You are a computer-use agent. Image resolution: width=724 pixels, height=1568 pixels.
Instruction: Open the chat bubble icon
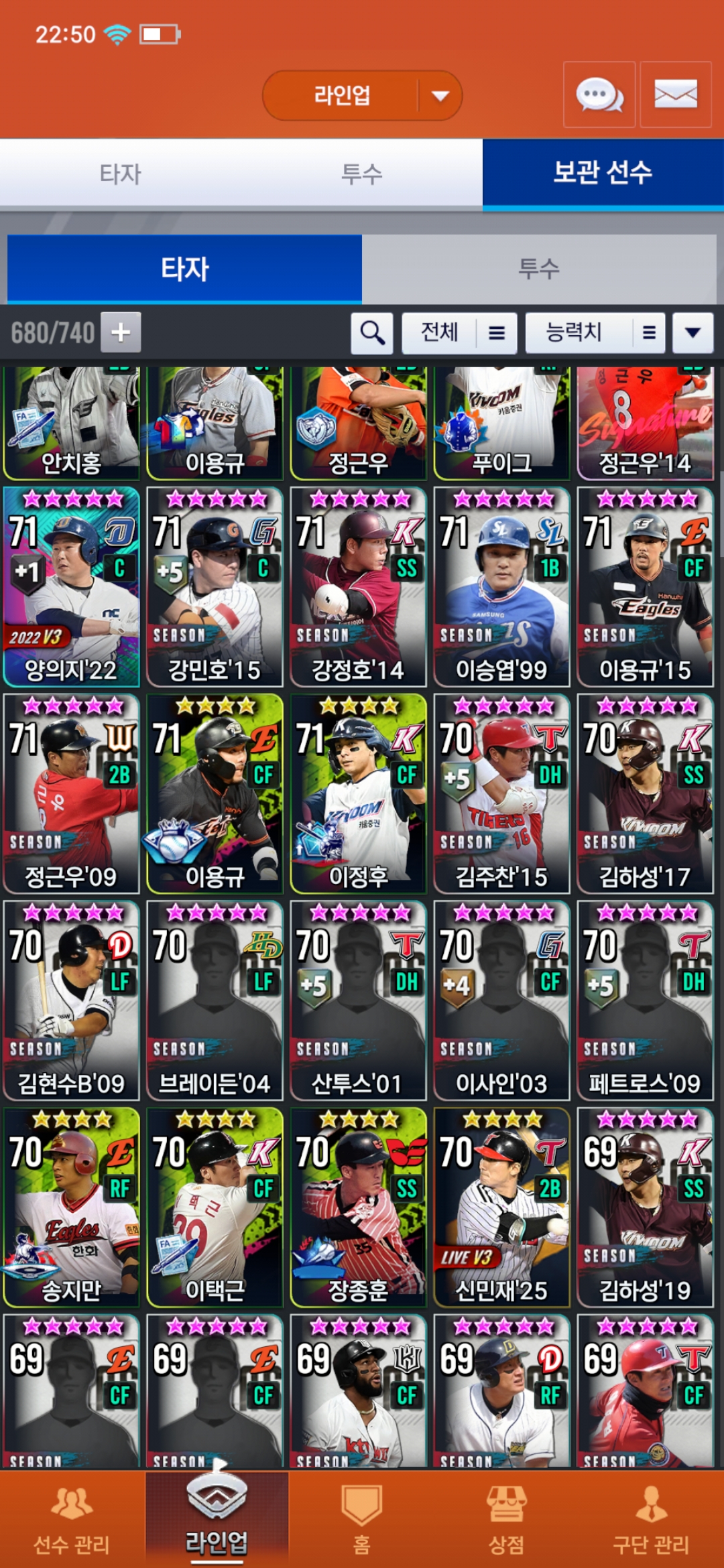point(599,94)
